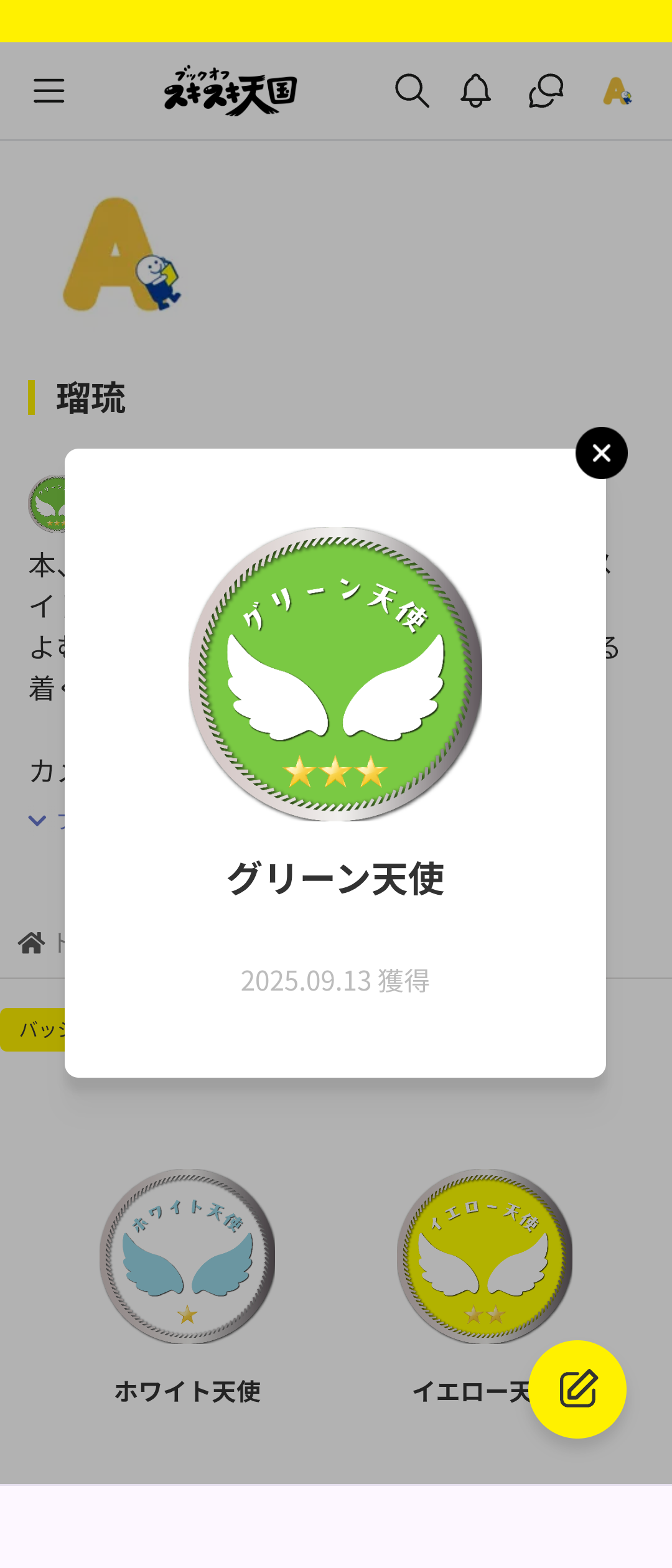Open the notifications bell

(x=476, y=91)
